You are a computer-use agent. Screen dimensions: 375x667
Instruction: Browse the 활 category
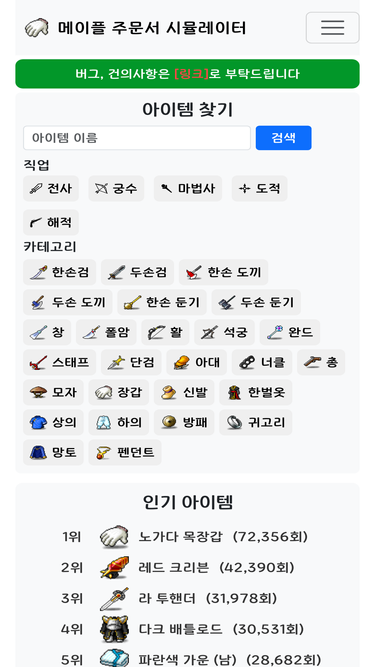(165, 332)
